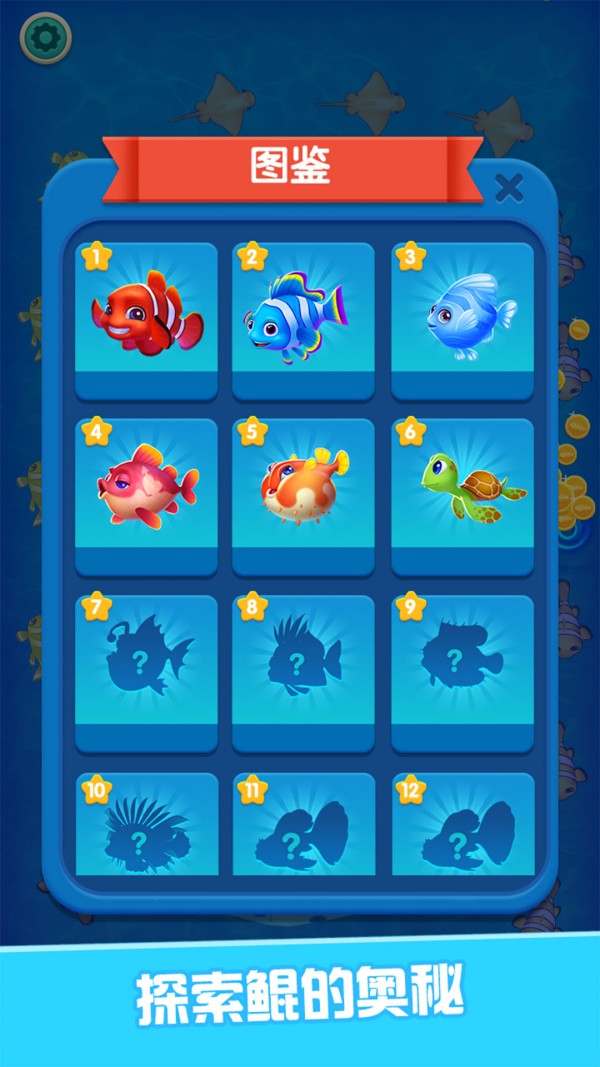This screenshot has width=600, height=1067.
Task: Tap locked card 9 silhouette
Action: click(462, 670)
